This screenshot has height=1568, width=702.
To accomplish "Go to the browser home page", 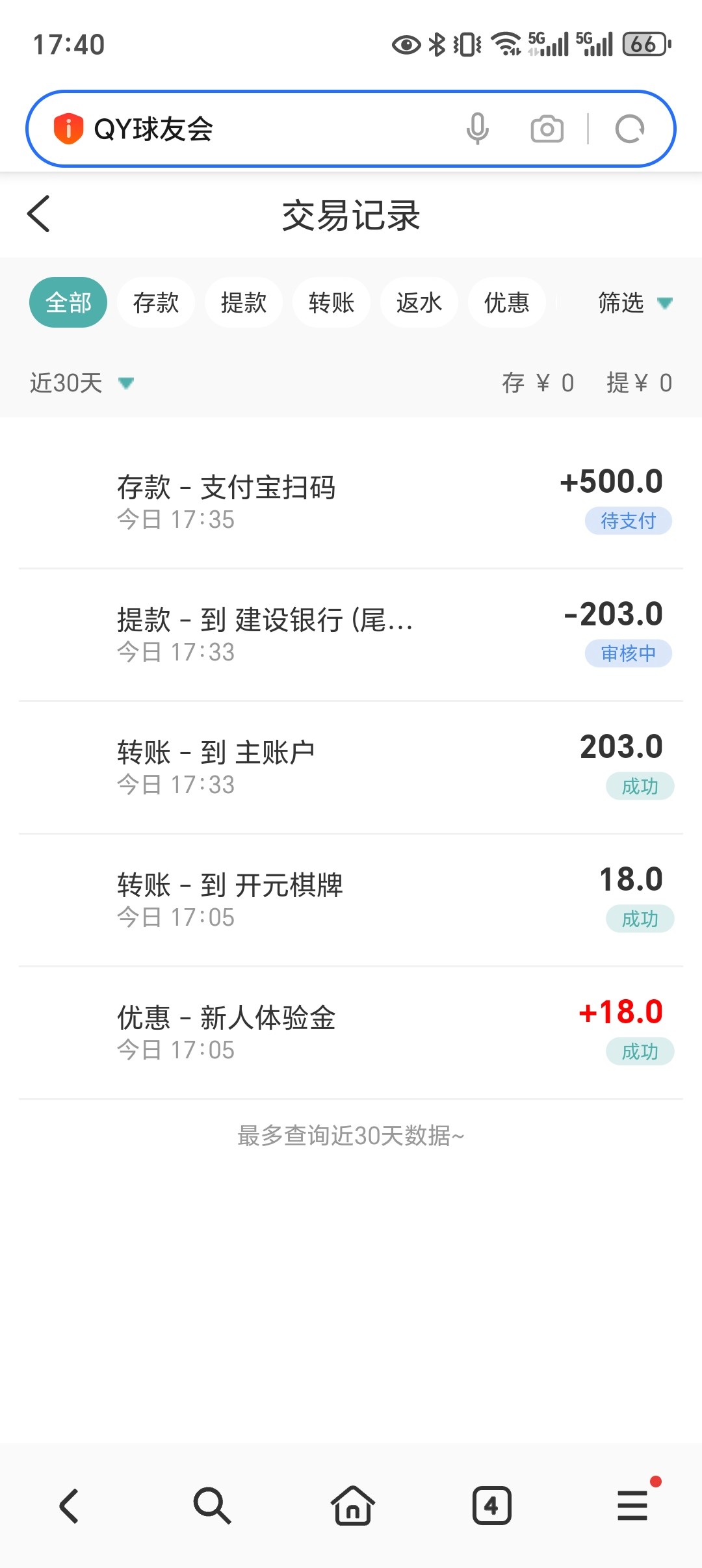I will 352,1505.
